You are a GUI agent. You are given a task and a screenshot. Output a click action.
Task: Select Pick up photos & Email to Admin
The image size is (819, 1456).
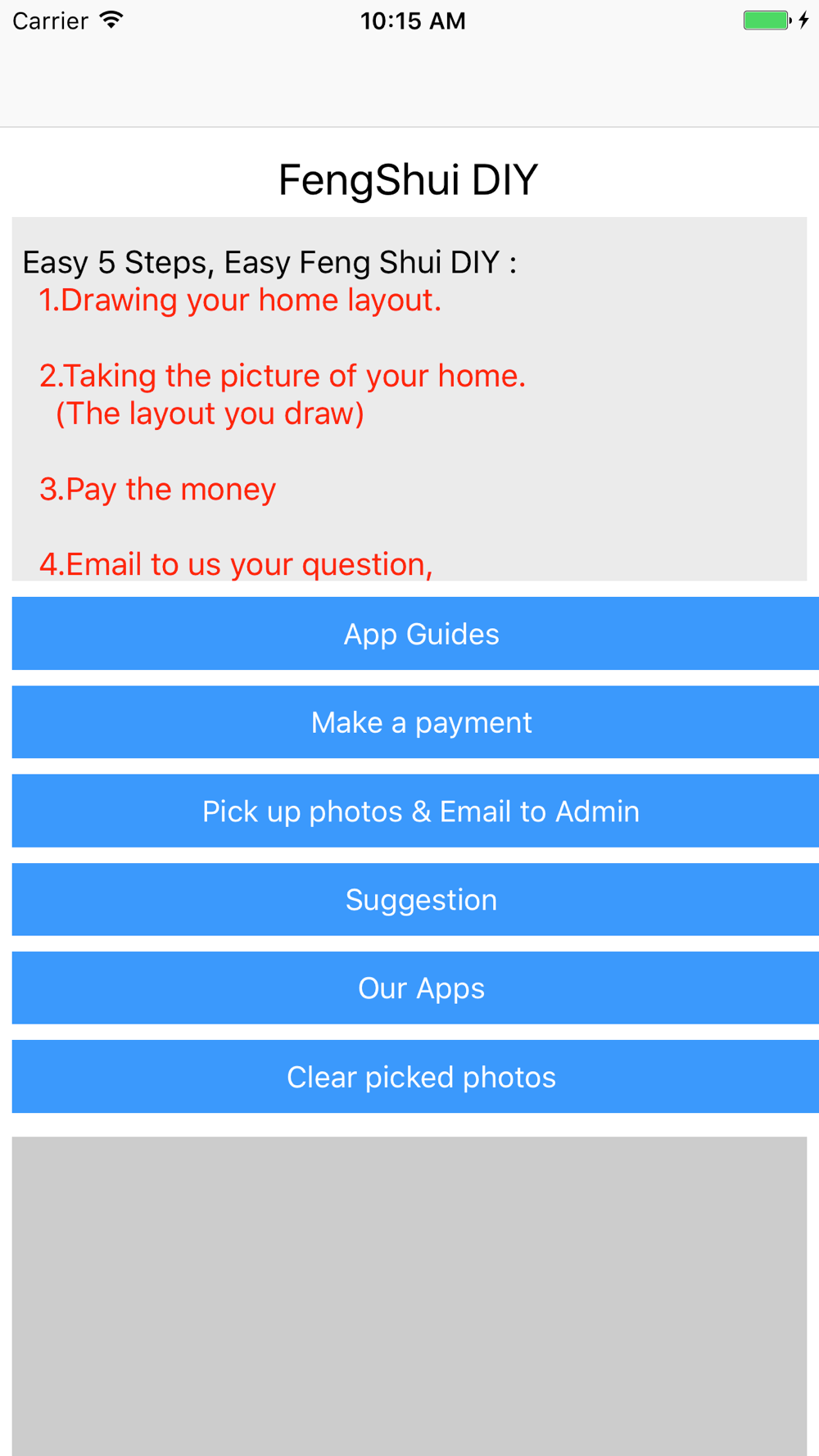421,811
